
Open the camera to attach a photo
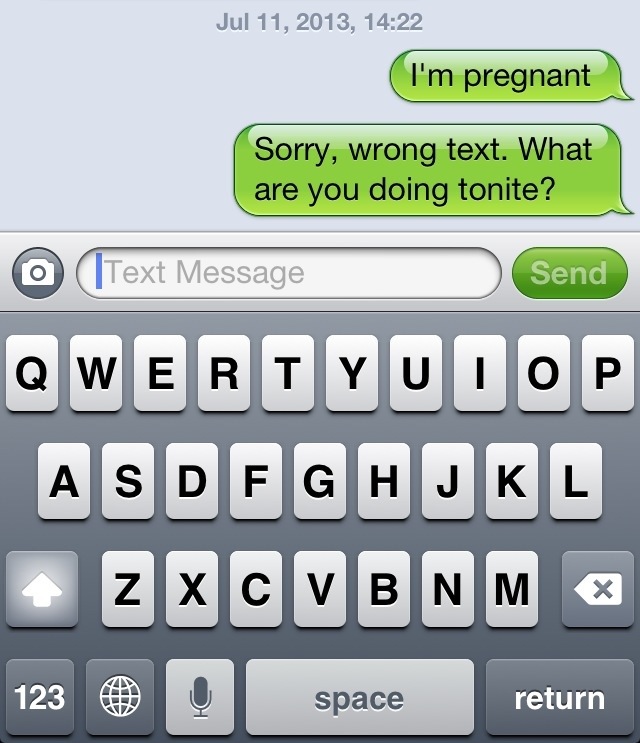(x=38, y=273)
